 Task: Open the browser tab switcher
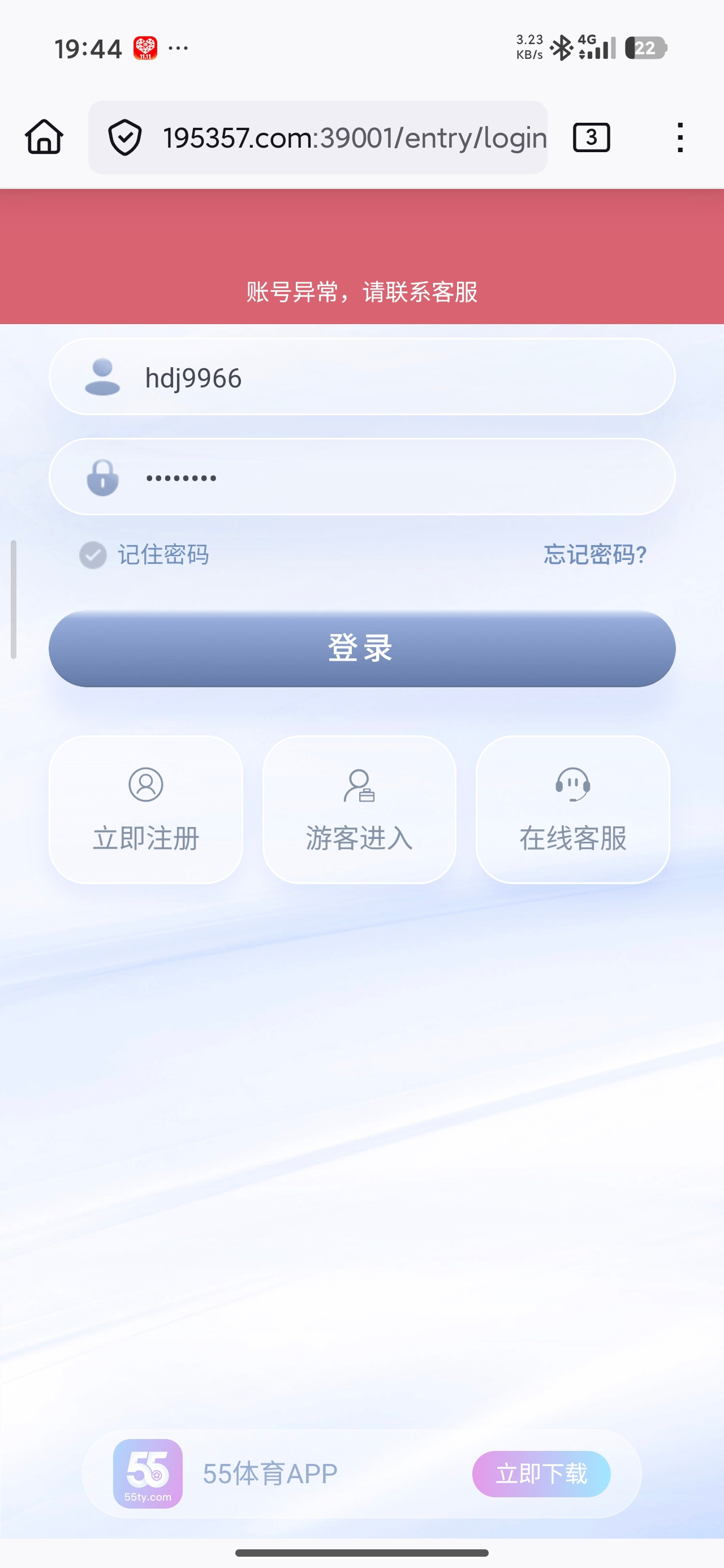pyautogui.click(x=591, y=137)
